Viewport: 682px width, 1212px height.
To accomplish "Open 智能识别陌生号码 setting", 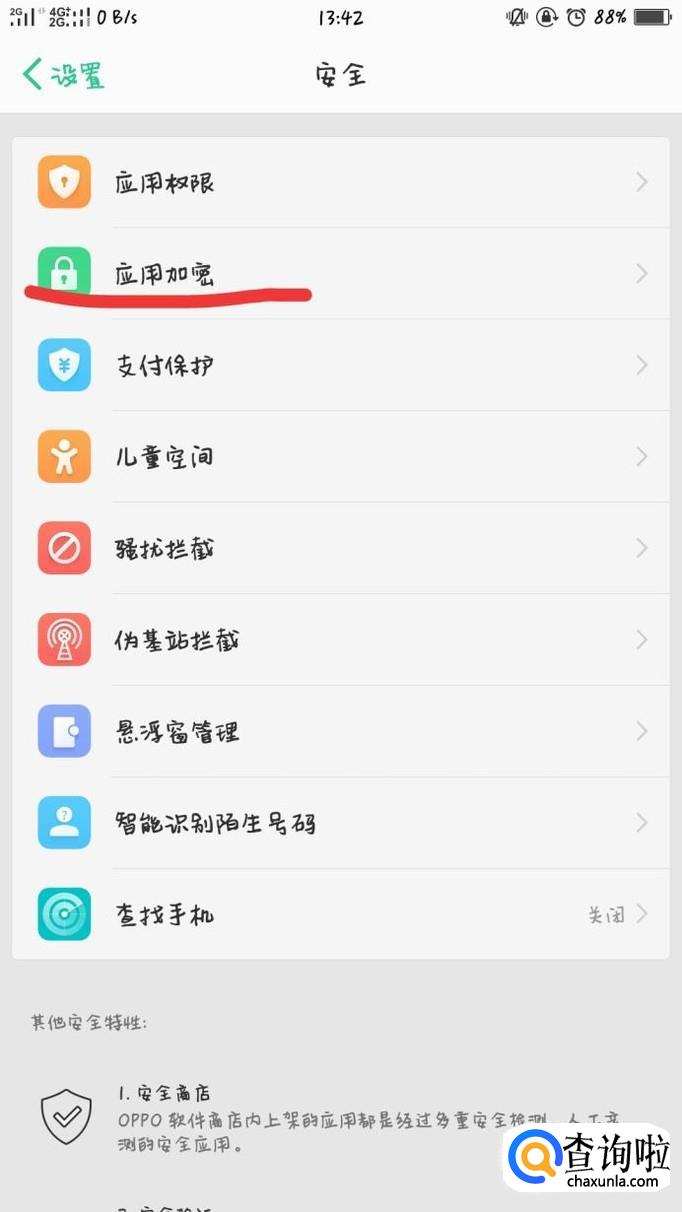I will (x=340, y=823).
